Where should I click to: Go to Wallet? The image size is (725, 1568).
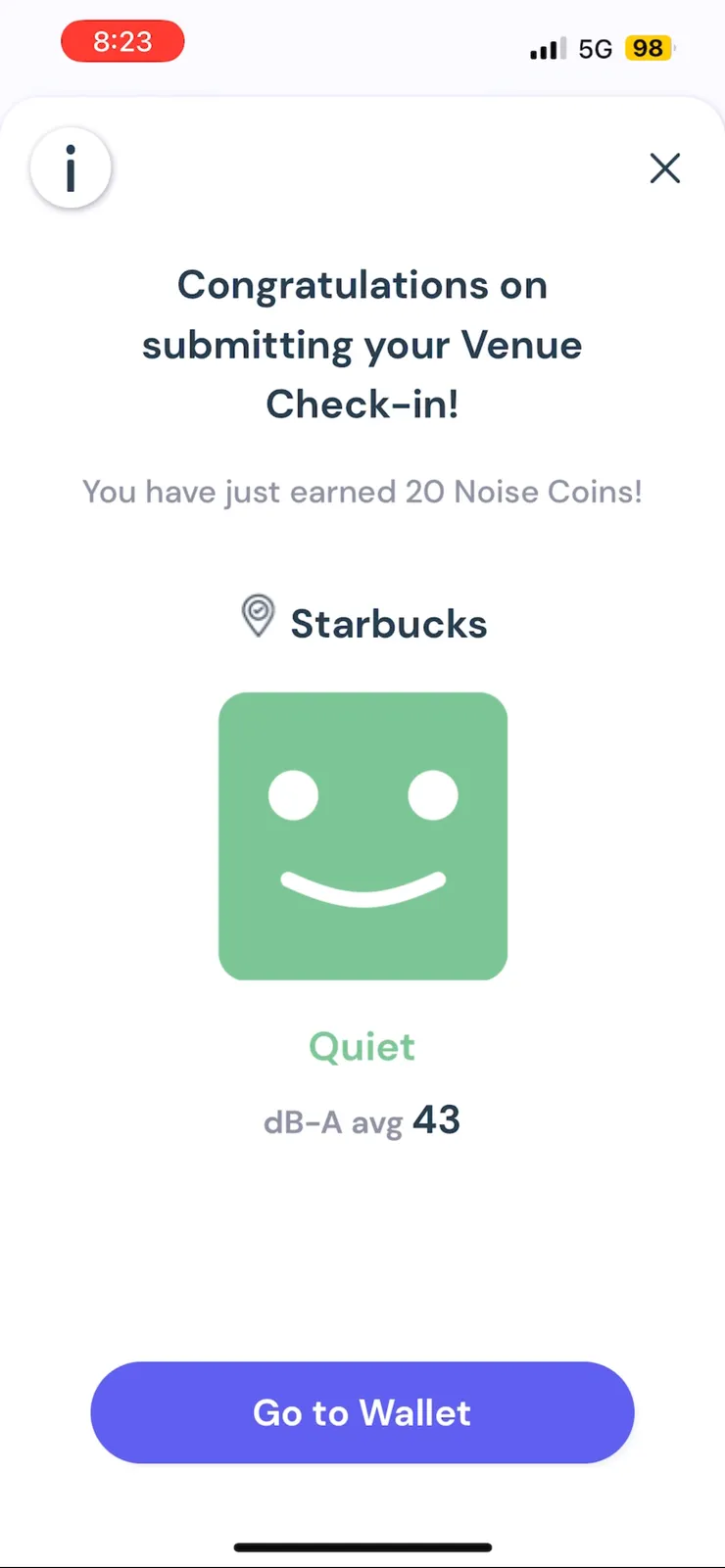(x=362, y=1412)
